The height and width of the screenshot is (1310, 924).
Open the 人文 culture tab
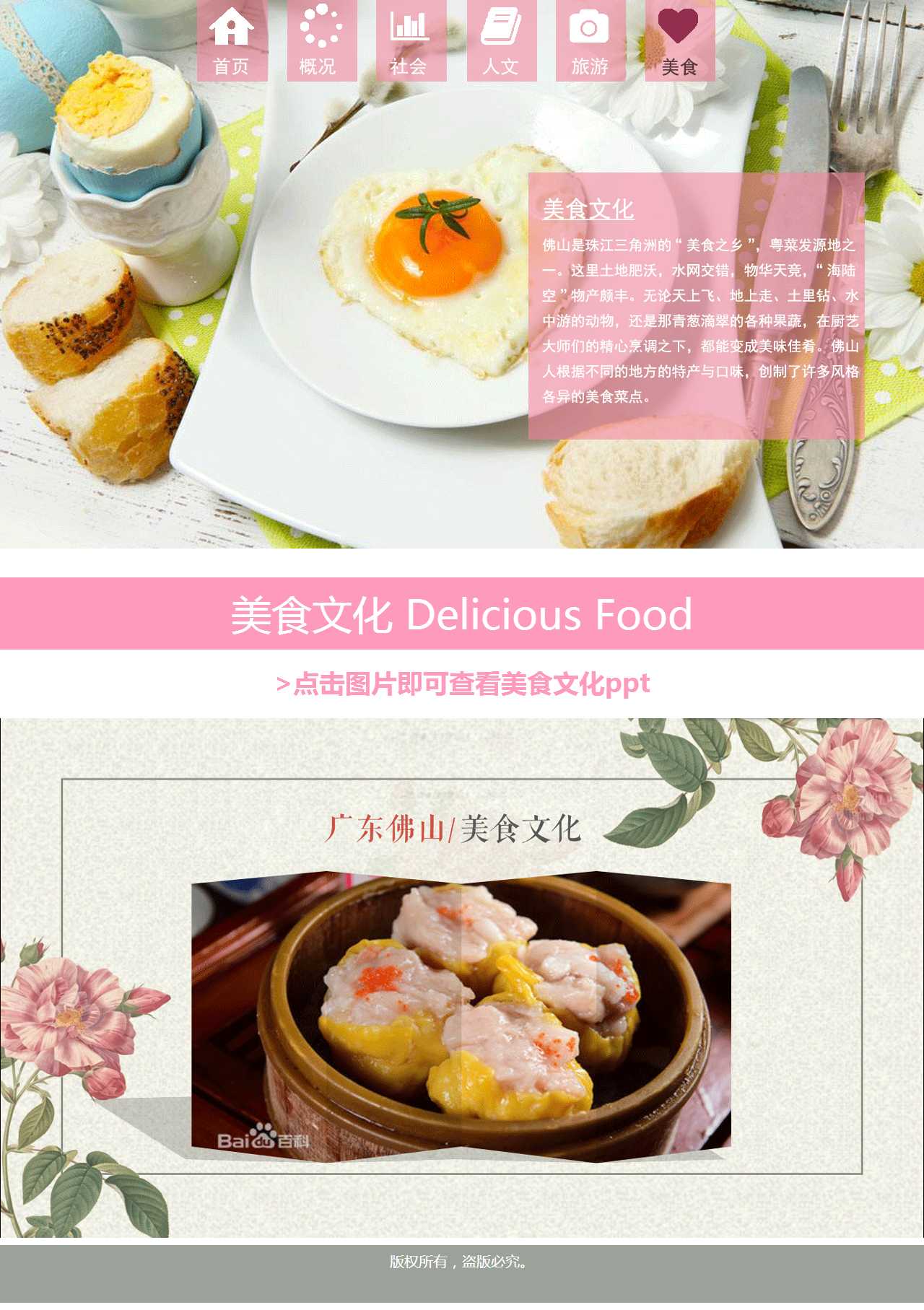pyautogui.click(x=501, y=41)
